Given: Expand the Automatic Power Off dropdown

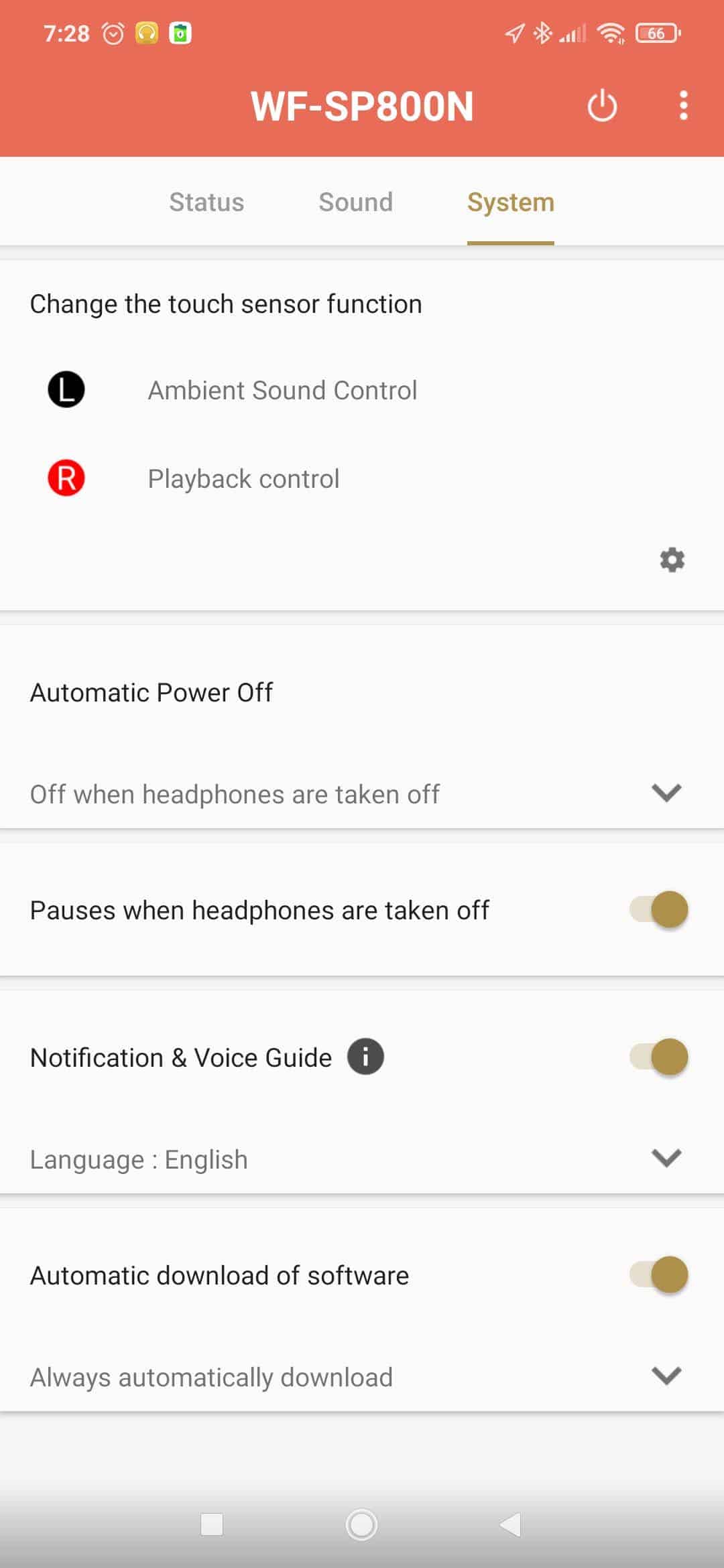Looking at the screenshot, I should click(362, 793).
